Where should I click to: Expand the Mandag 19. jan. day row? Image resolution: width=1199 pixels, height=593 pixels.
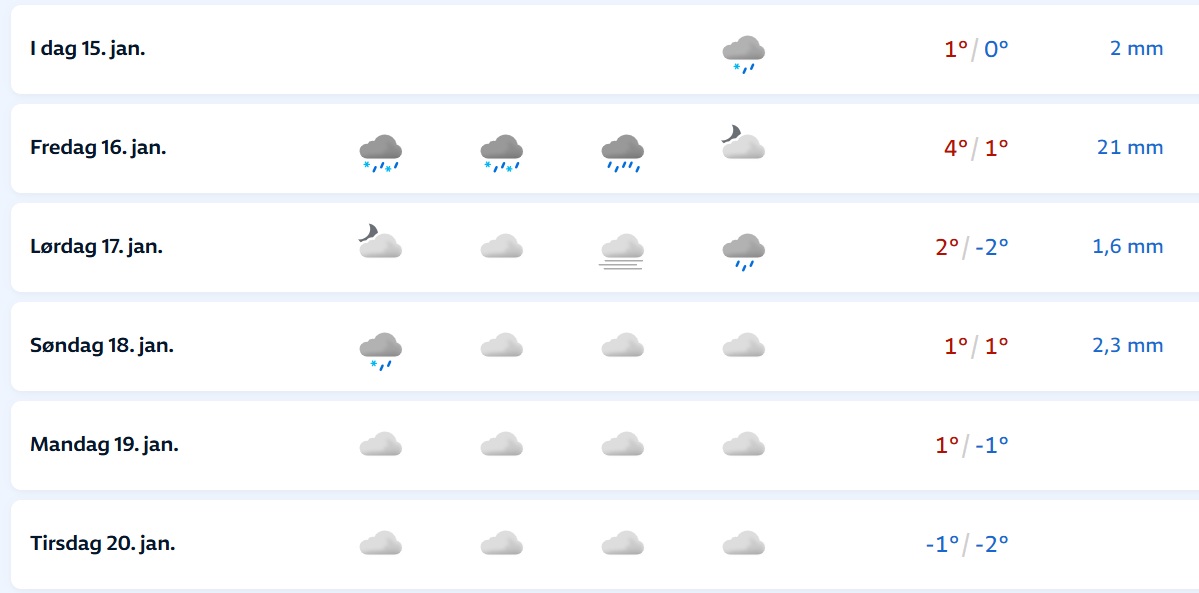point(104,444)
